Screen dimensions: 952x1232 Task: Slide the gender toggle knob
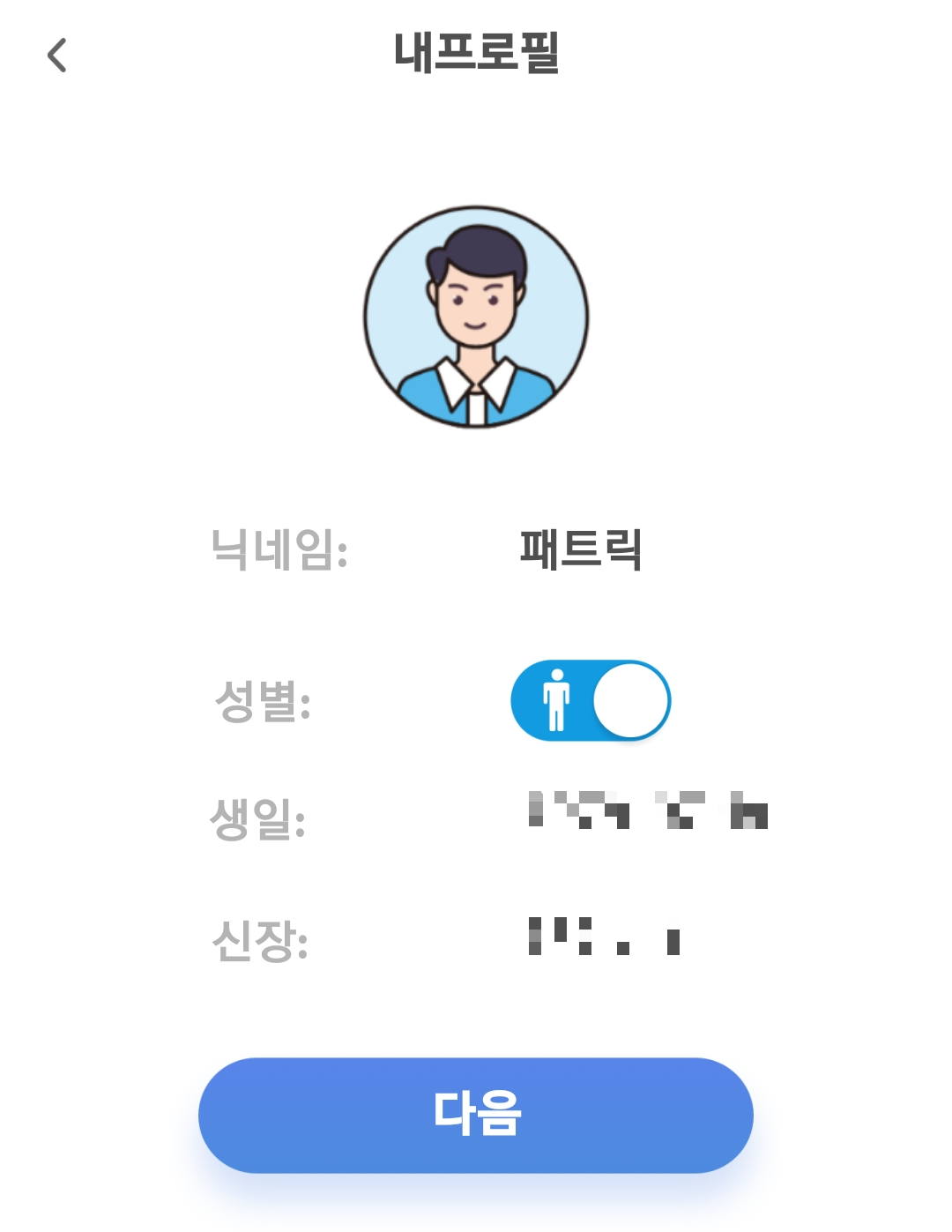click(631, 699)
